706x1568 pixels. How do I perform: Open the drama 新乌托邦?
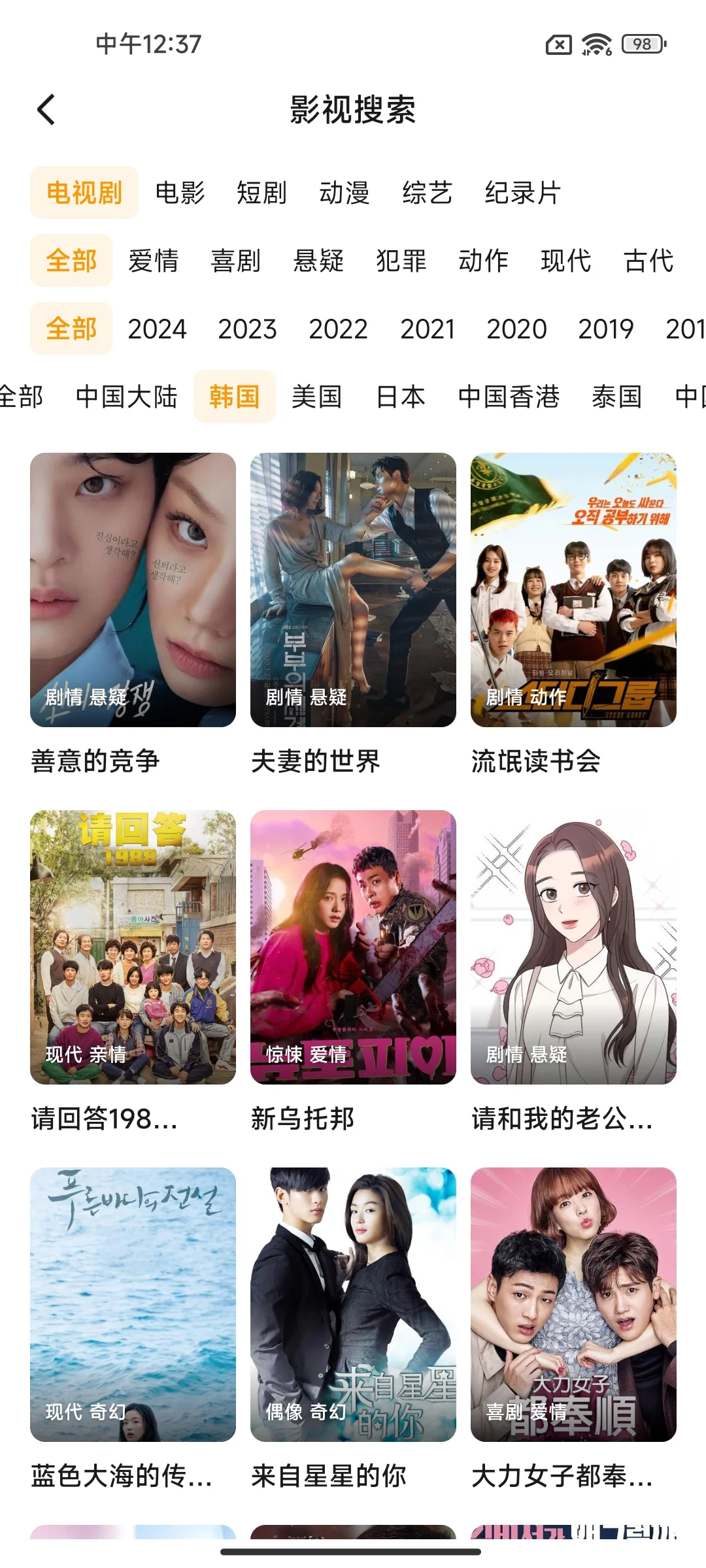(353, 947)
